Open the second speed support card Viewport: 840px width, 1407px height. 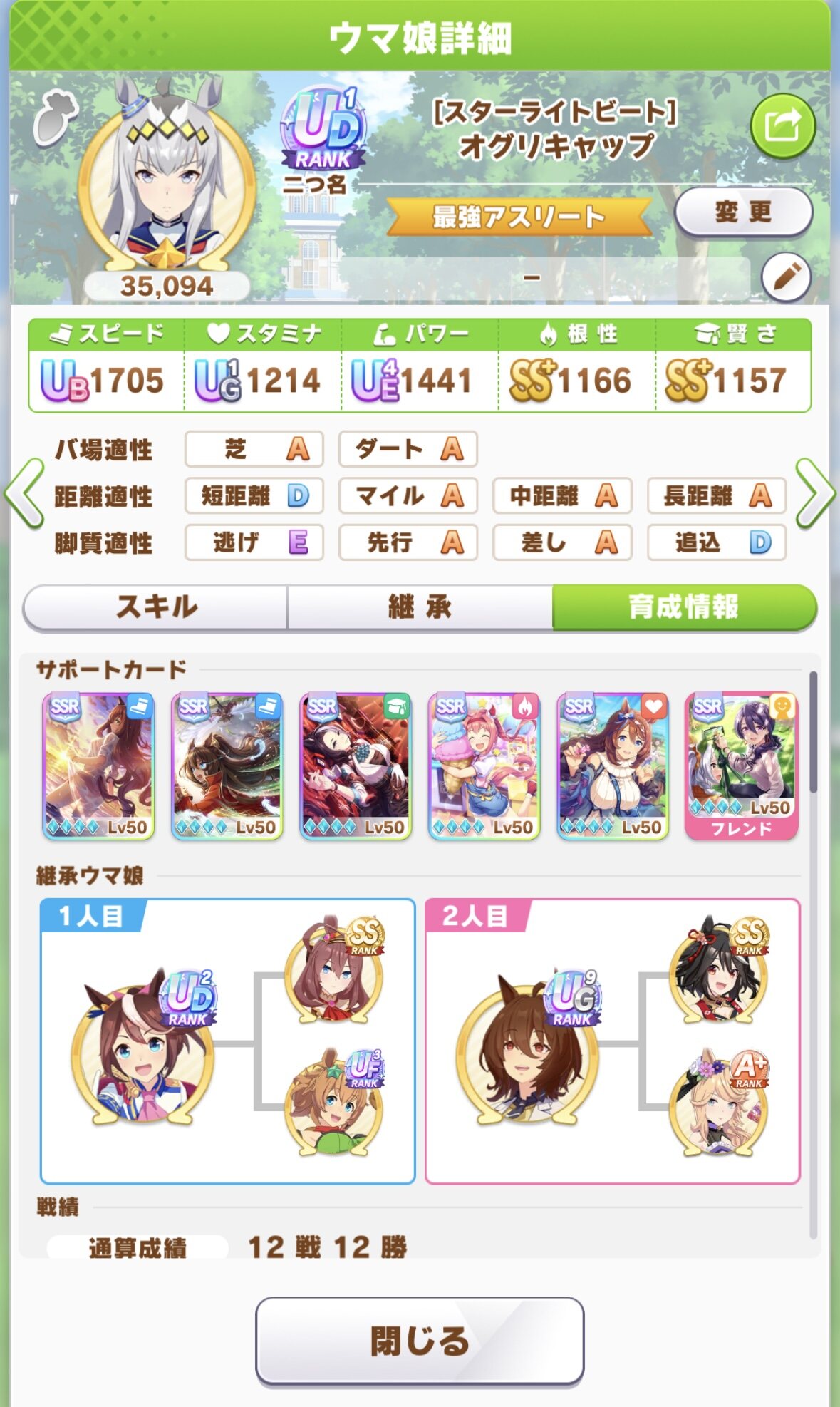tap(227, 766)
